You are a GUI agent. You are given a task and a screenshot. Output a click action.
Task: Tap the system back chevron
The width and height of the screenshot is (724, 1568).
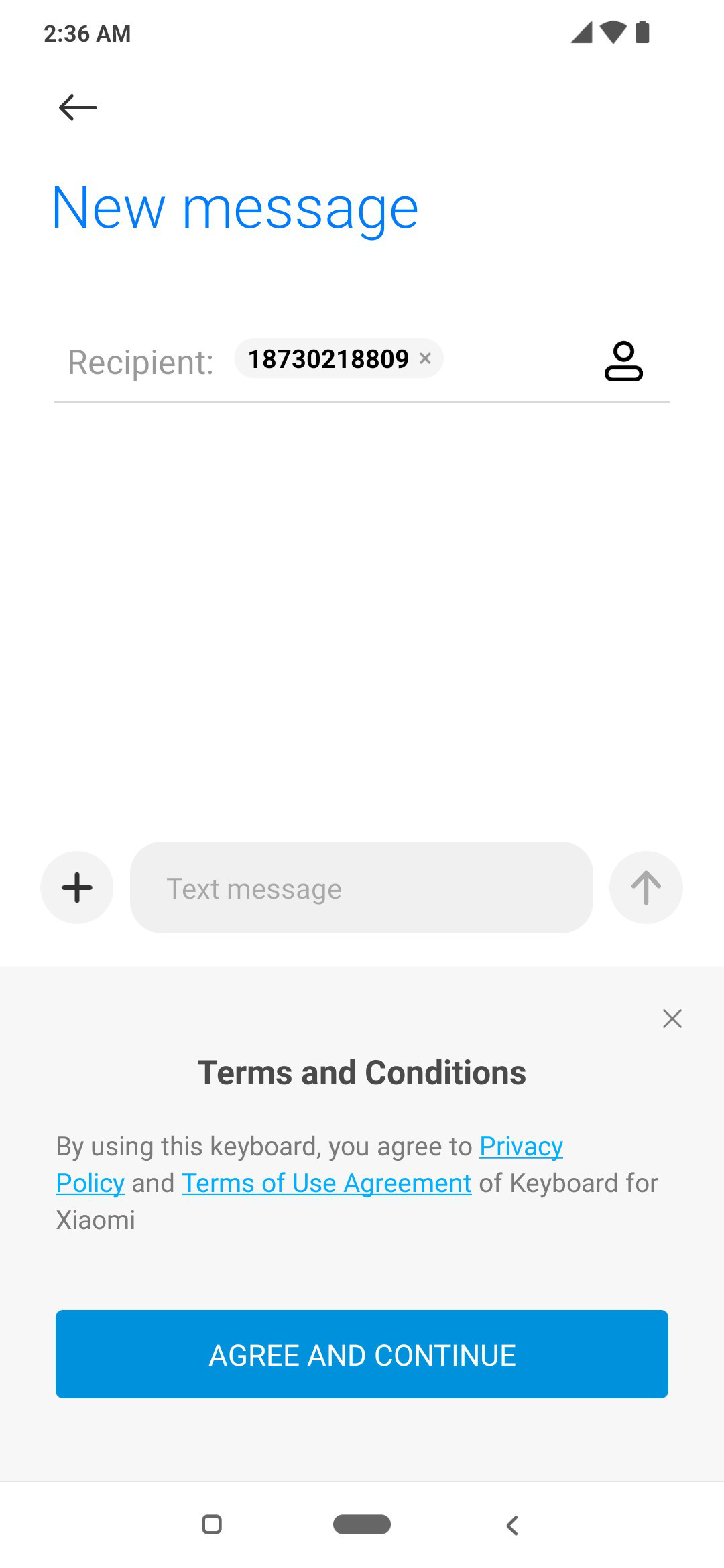tap(512, 1525)
